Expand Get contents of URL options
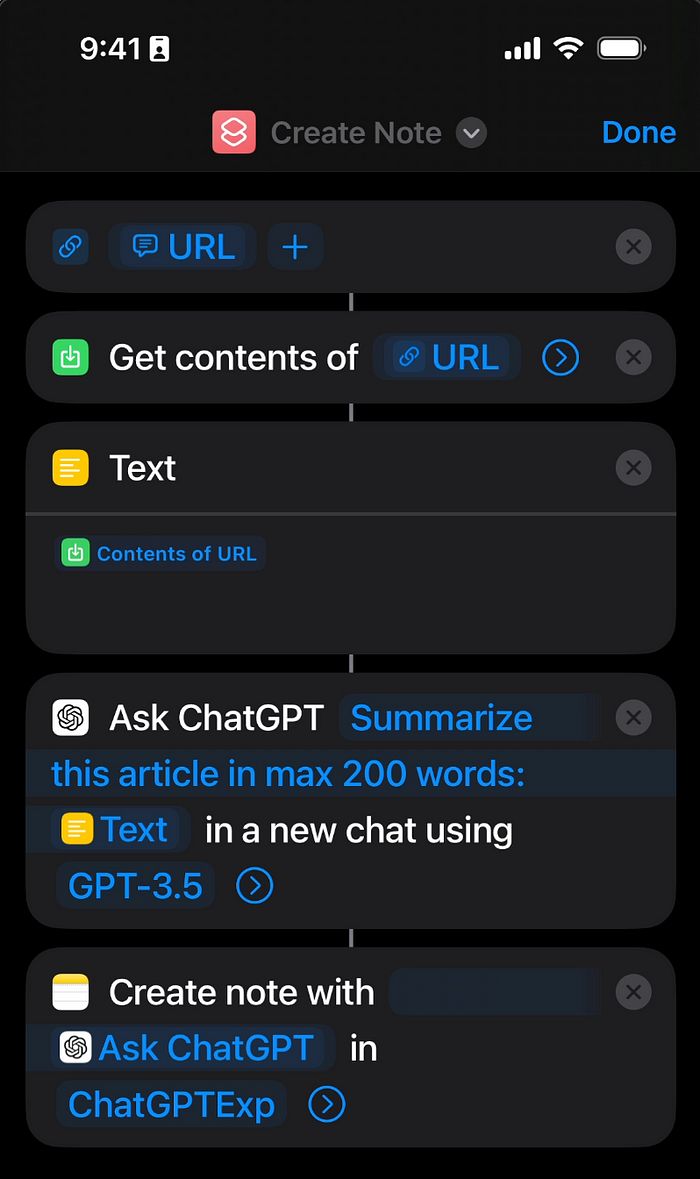The height and width of the screenshot is (1179, 700). 560,357
